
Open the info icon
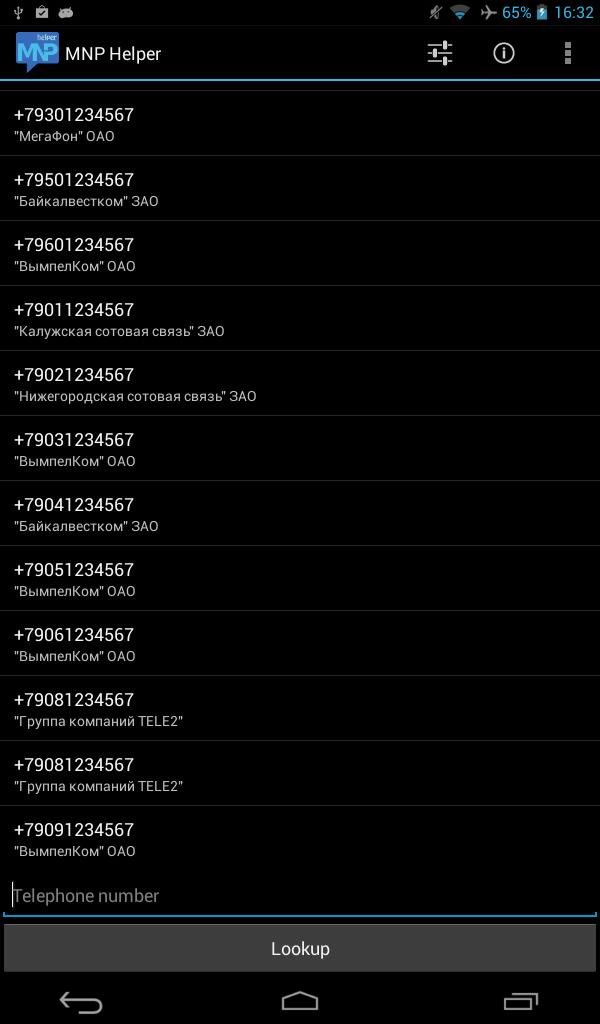tap(504, 53)
